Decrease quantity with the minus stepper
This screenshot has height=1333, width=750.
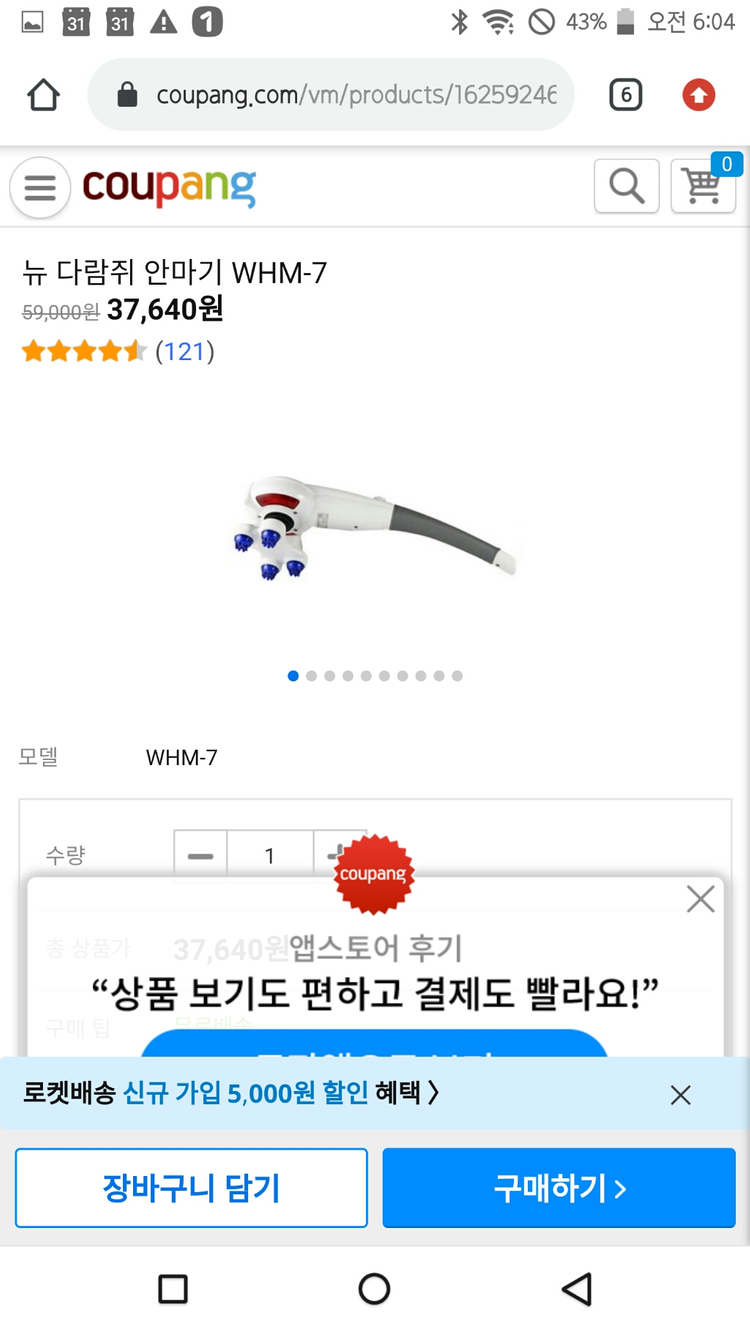[200, 855]
